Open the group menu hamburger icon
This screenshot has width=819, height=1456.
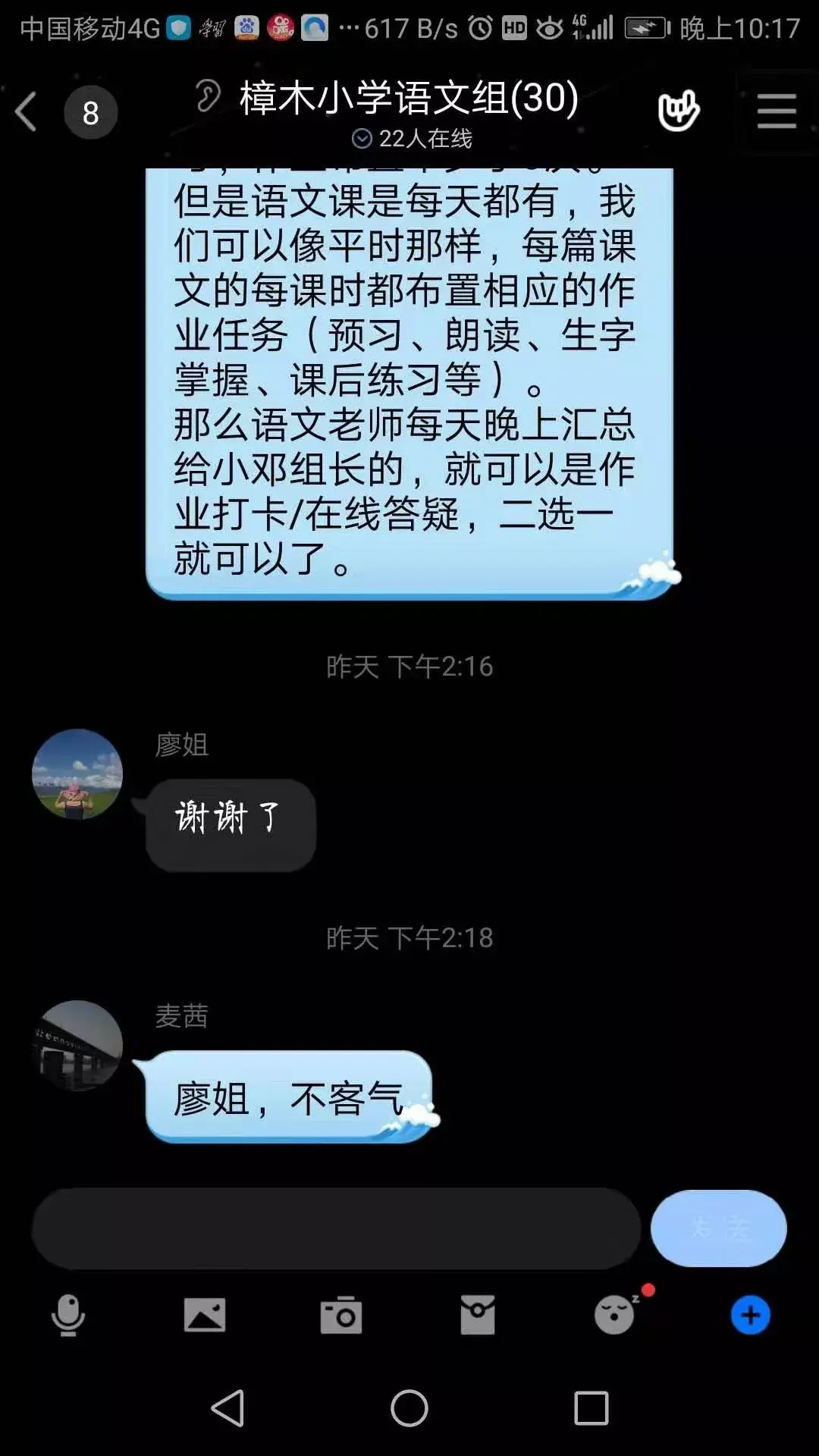coord(777,112)
